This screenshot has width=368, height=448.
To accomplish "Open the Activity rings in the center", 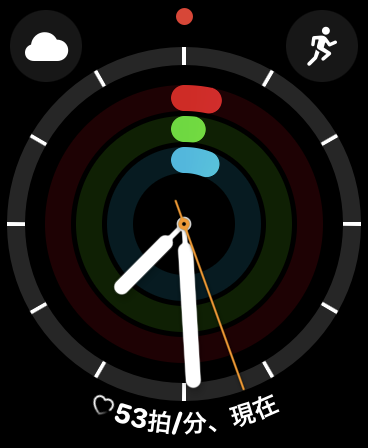I will tap(184, 224).
